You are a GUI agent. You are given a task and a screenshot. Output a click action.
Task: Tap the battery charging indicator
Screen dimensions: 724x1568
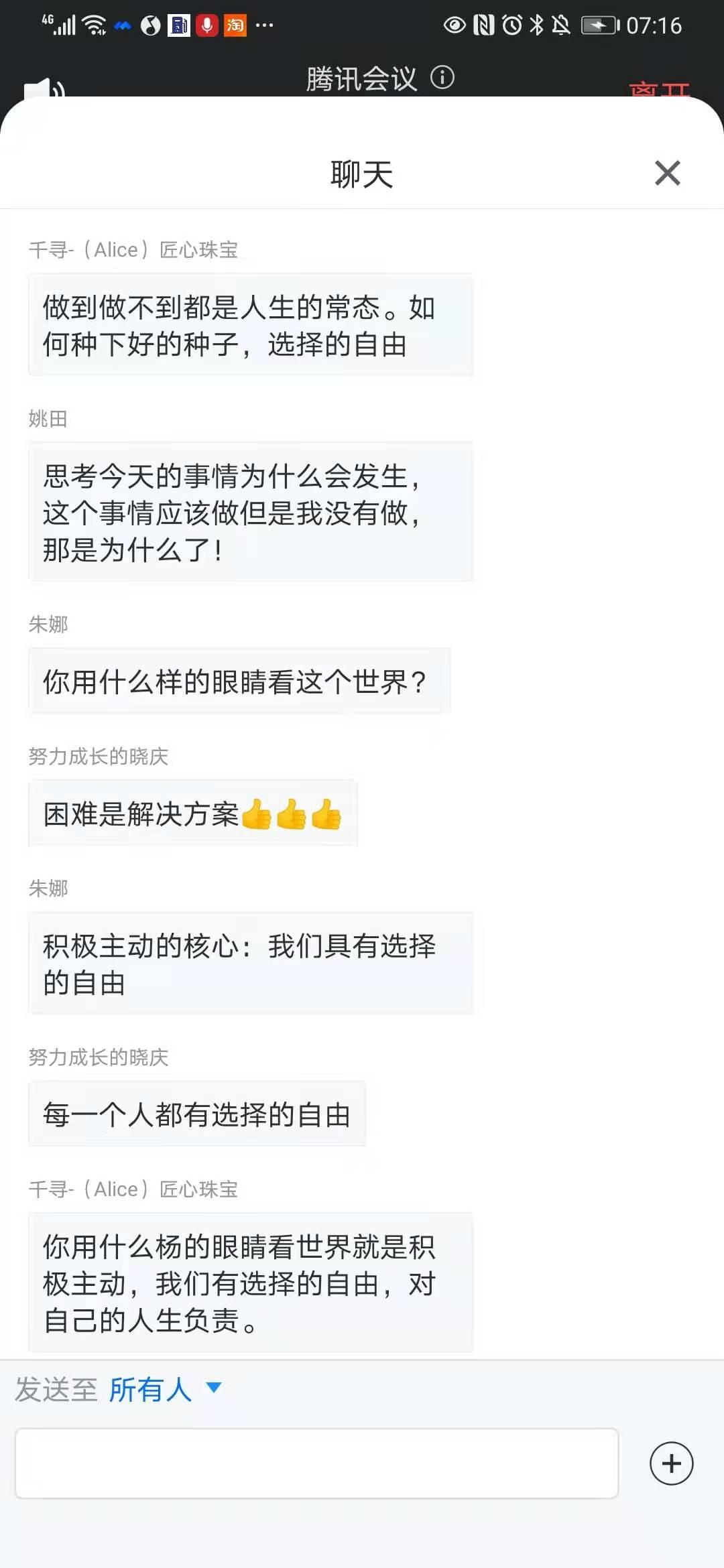597,25
